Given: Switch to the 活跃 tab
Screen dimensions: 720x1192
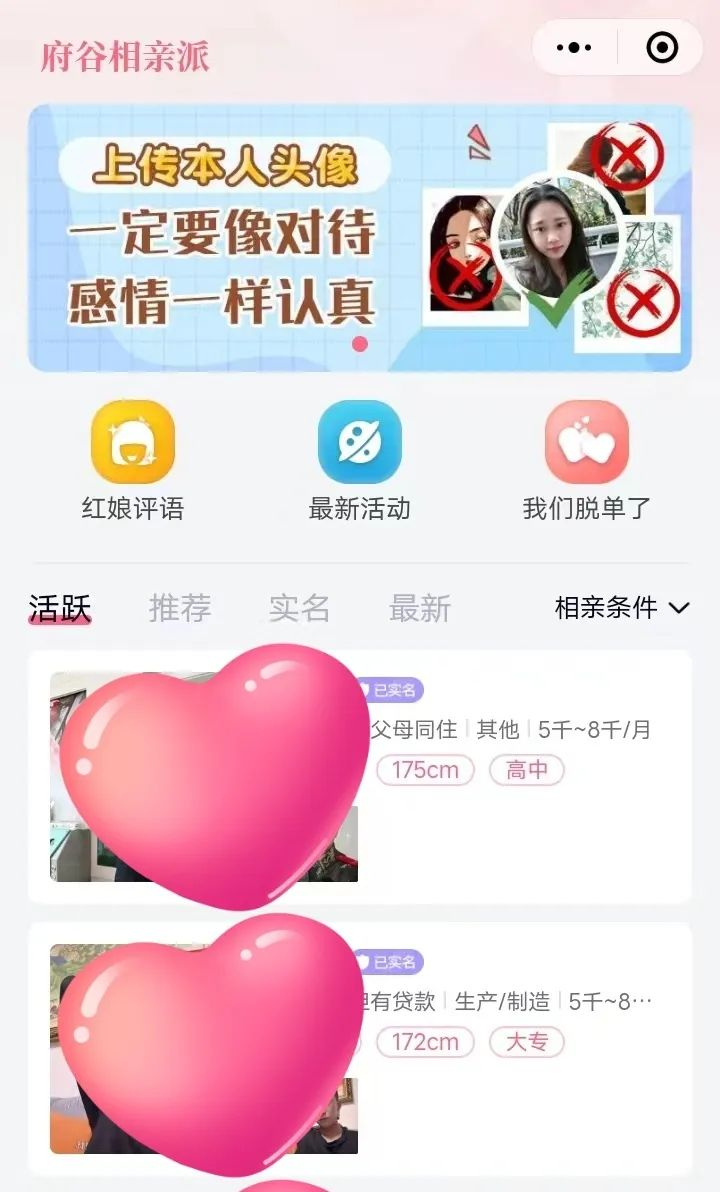Looking at the screenshot, I should coord(60,608).
